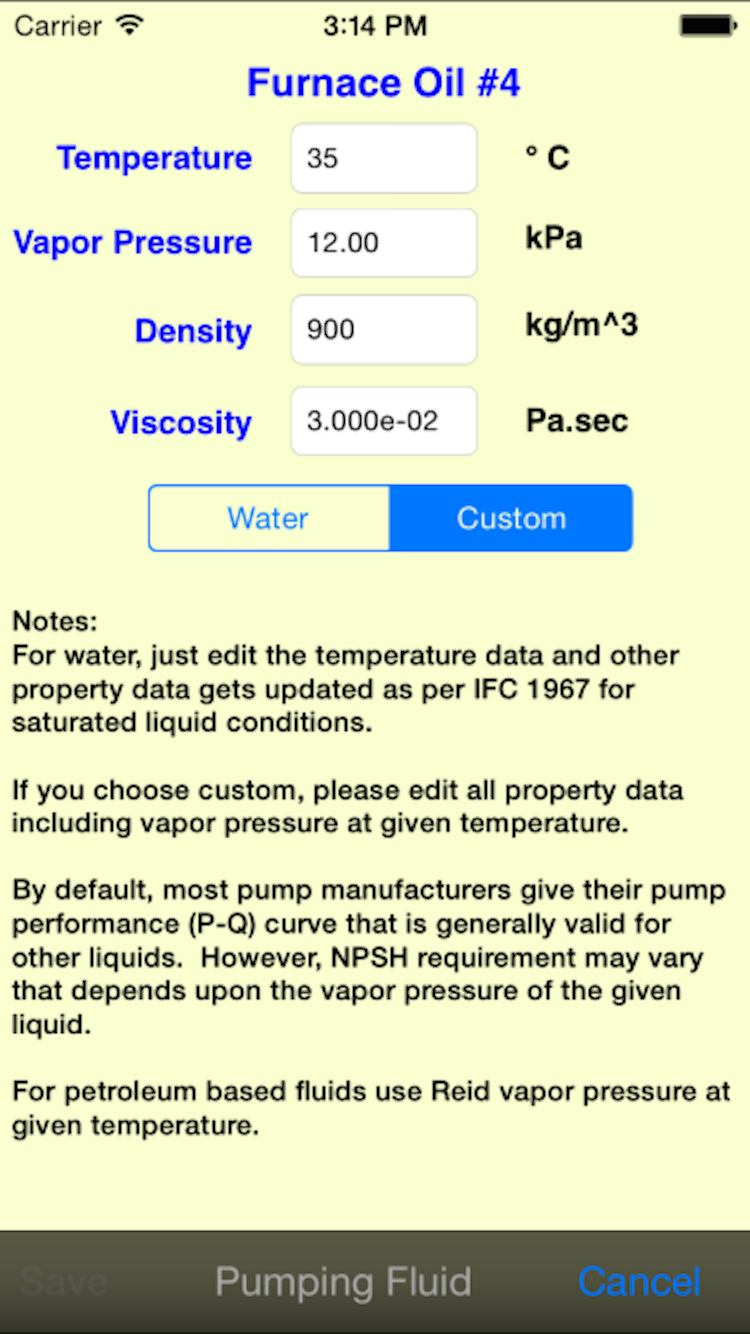Select the Viscosity field showing 3.000e-02
The image size is (750, 1334).
tap(383, 420)
